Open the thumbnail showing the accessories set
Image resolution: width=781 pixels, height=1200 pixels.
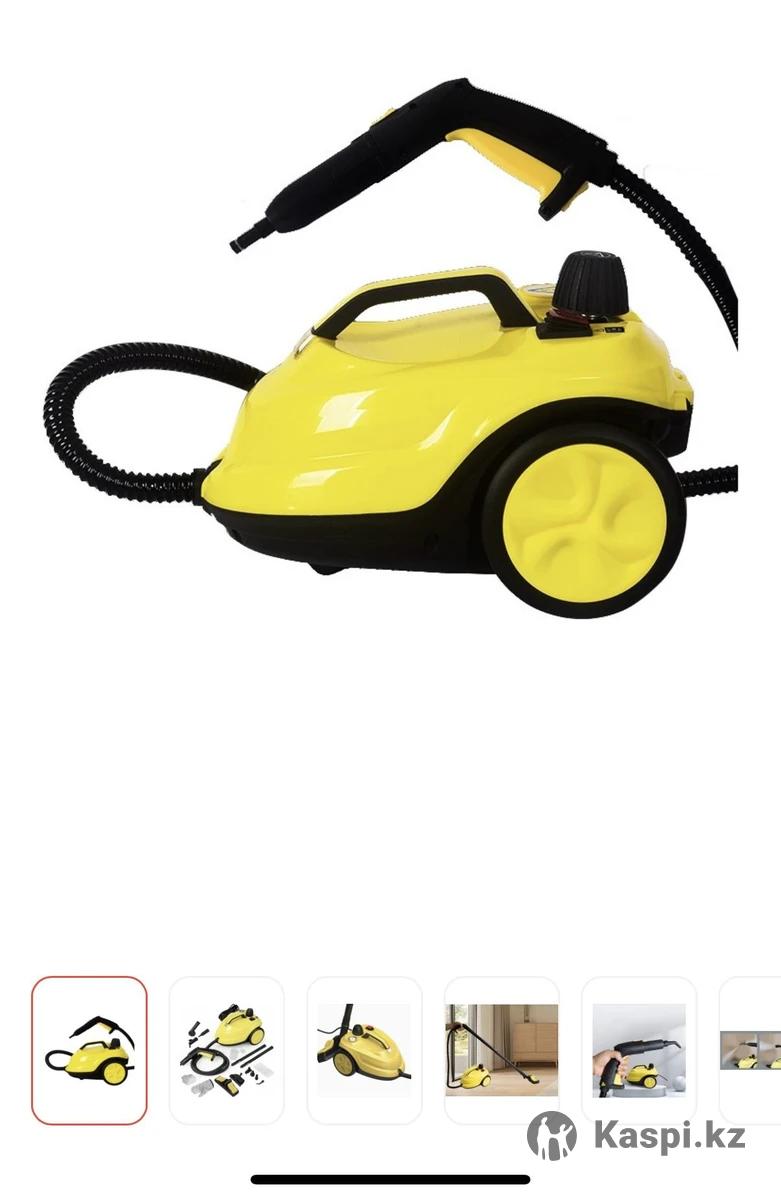(226, 1050)
